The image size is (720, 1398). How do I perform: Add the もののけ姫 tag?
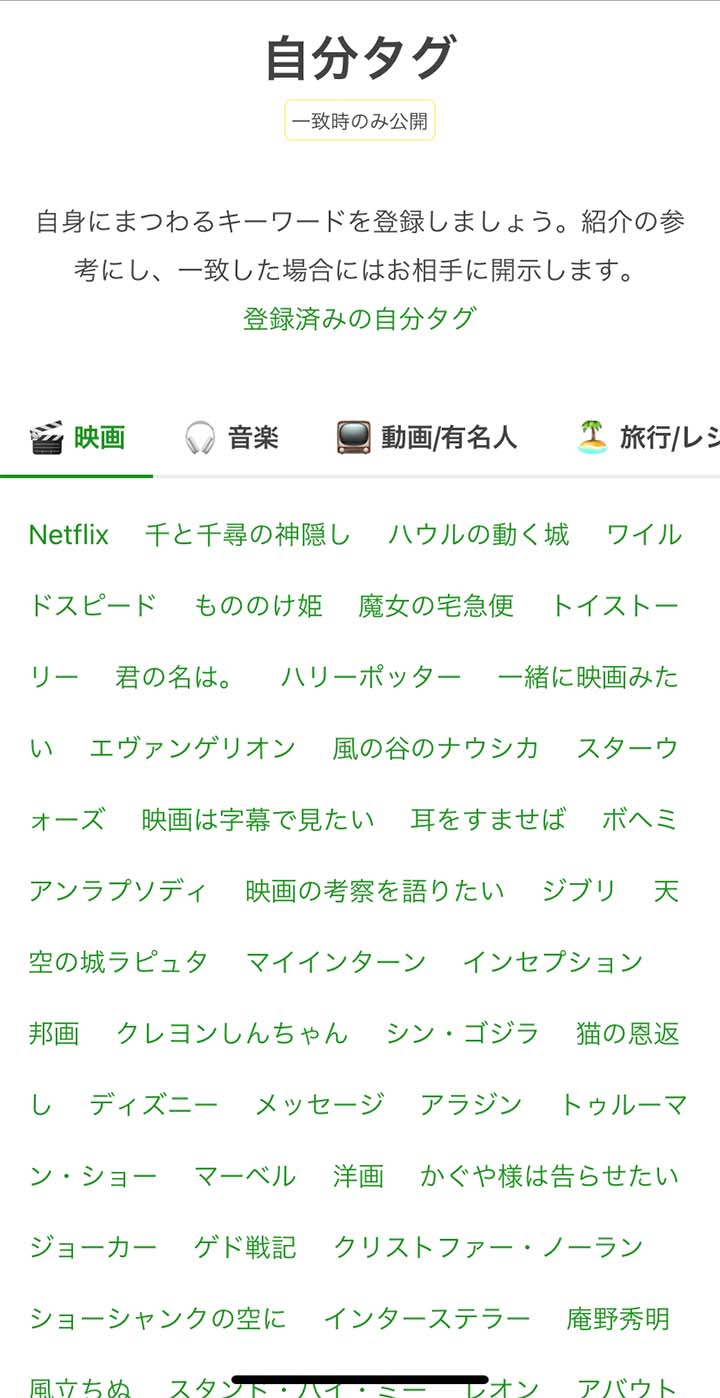pos(258,606)
